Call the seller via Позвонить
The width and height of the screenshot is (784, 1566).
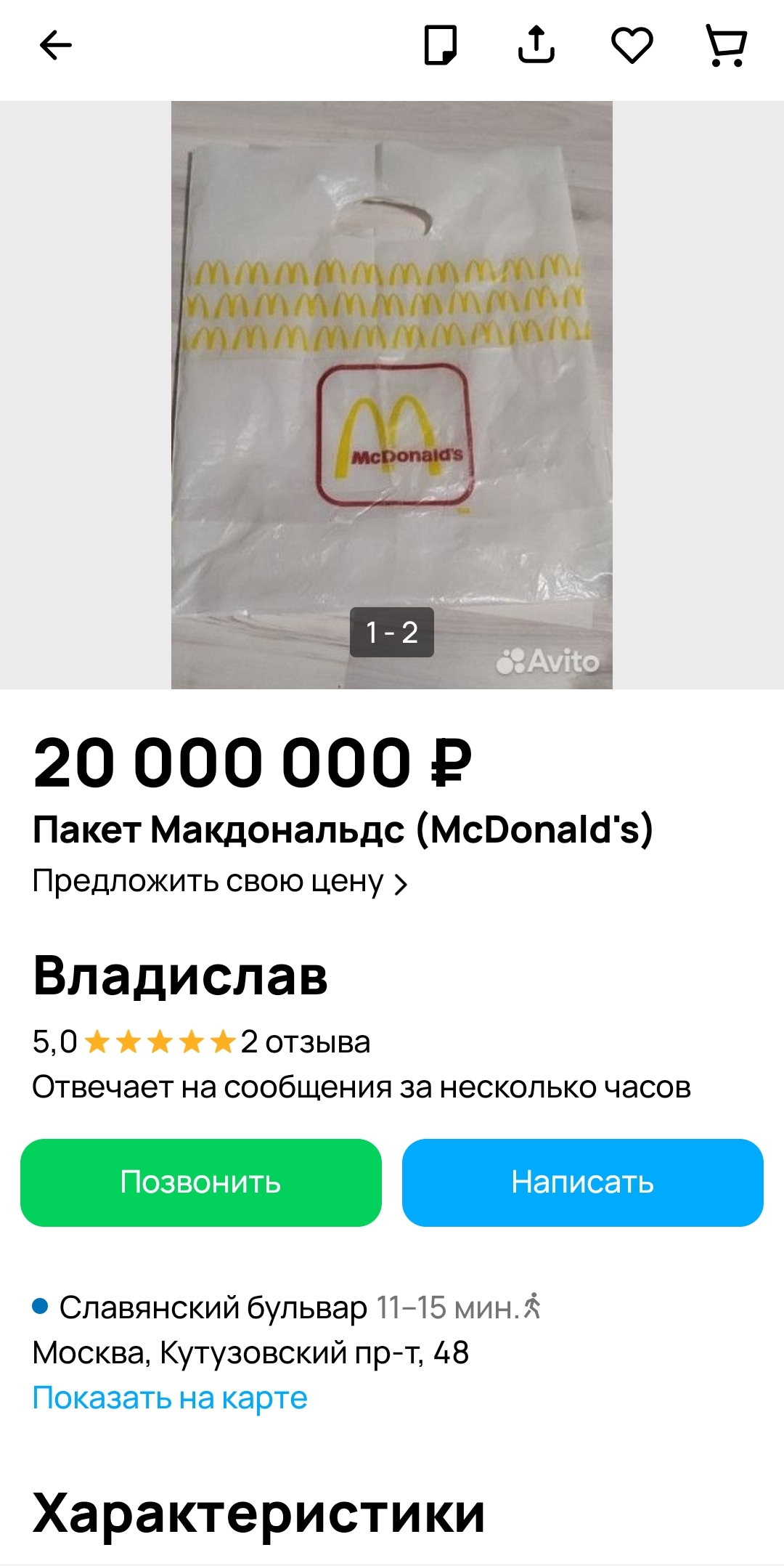pos(201,1182)
